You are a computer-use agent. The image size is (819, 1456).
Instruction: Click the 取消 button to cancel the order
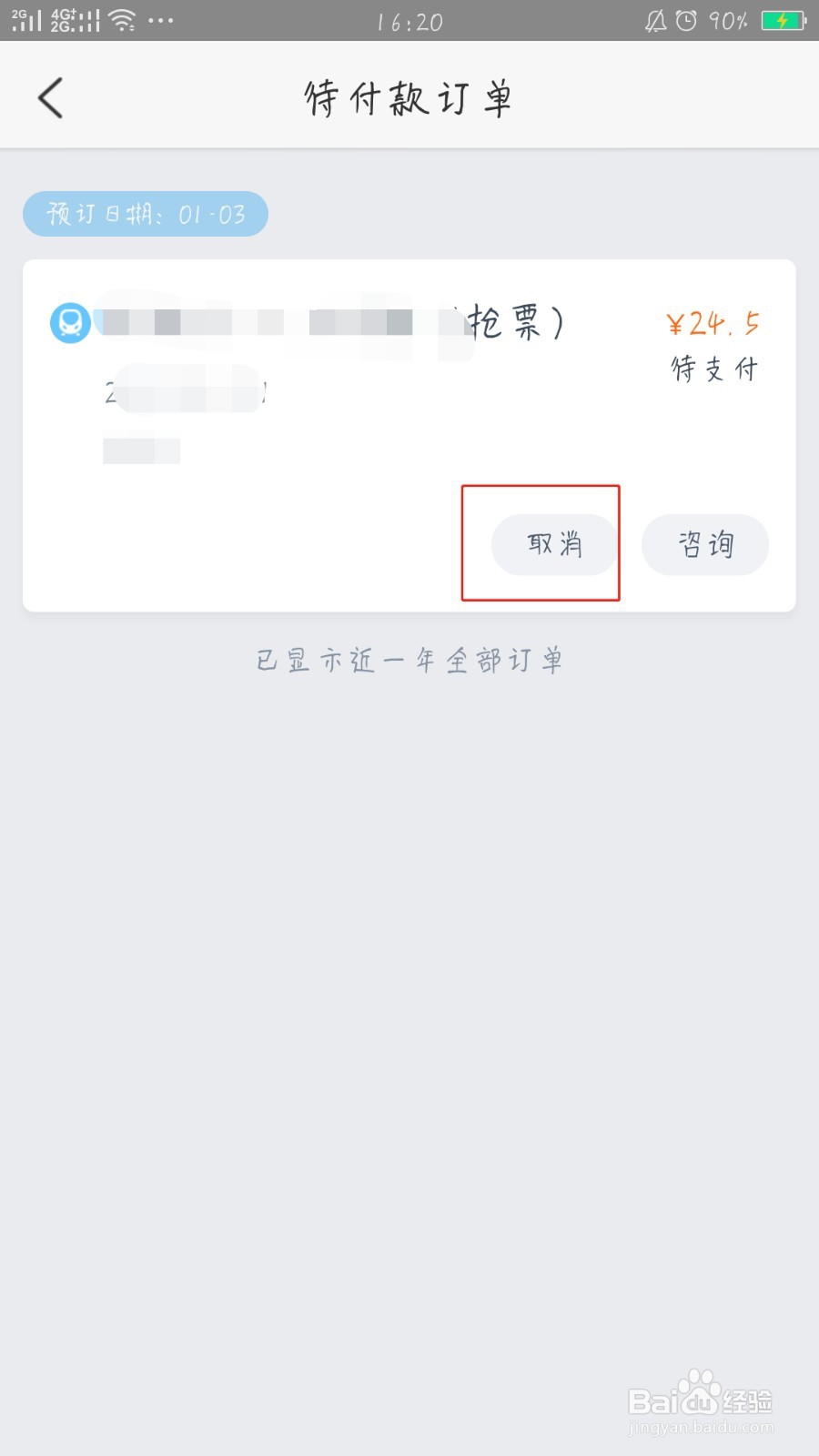(x=554, y=544)
